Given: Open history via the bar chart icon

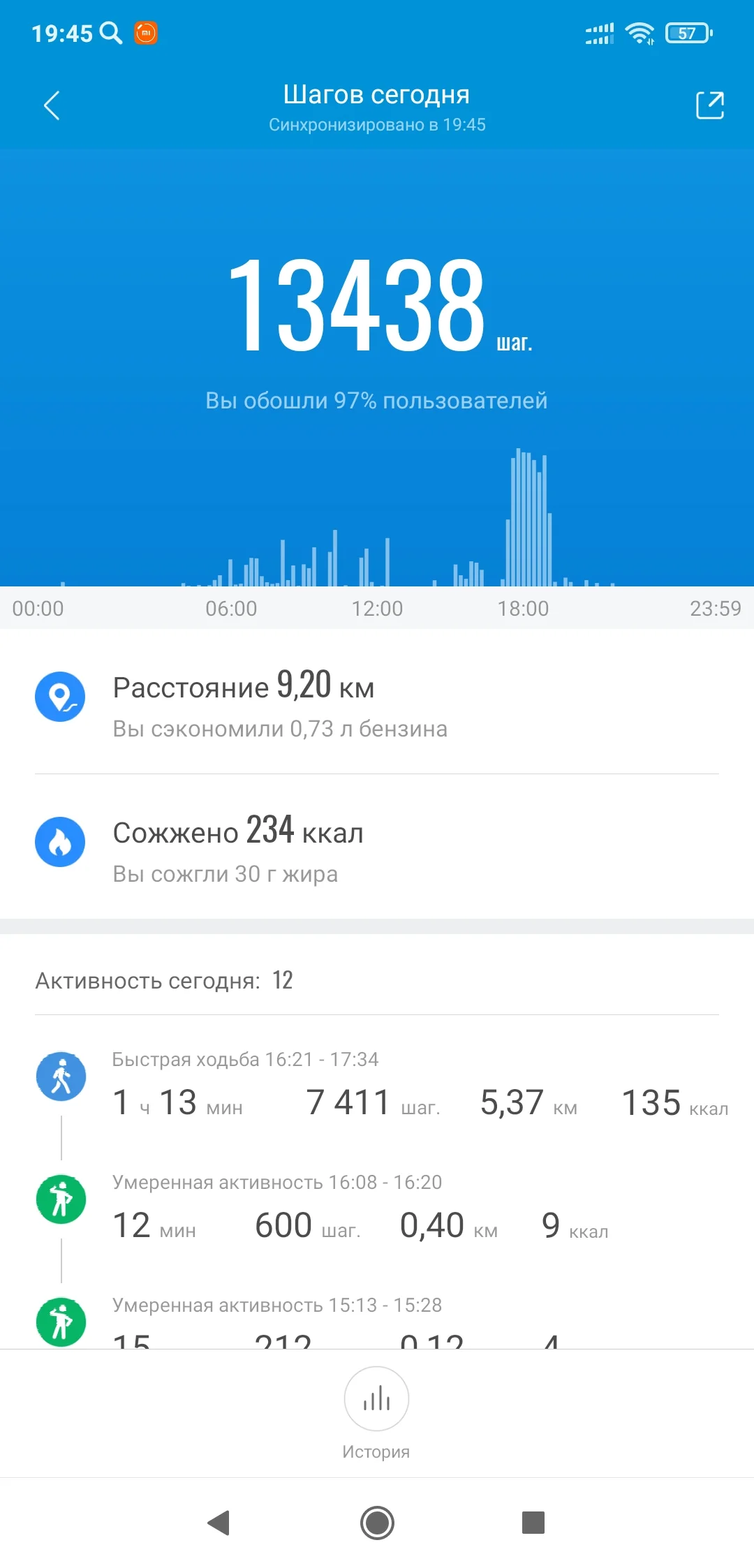Looking at the screenshot, I should (376, 1399).
